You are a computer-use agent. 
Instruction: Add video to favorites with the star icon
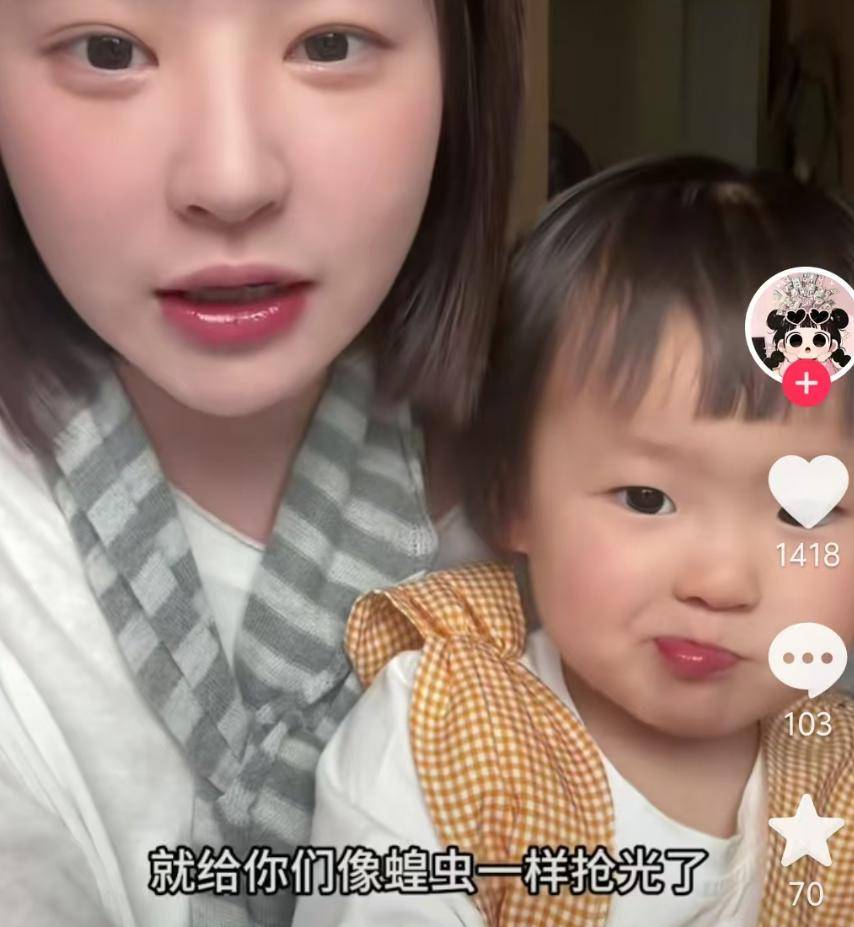[806, 832]
